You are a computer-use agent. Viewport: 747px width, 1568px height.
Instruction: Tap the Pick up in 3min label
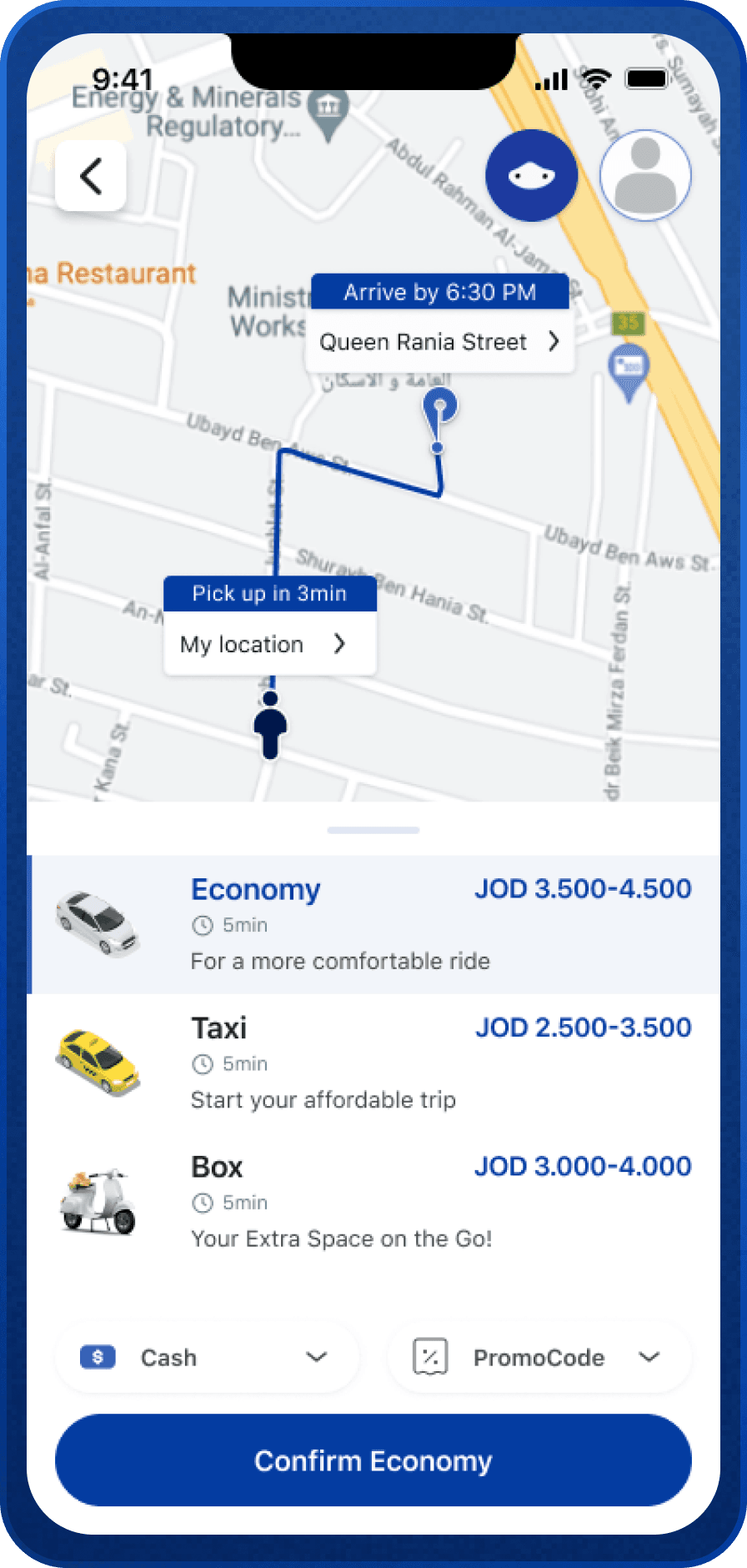point(268,593)
